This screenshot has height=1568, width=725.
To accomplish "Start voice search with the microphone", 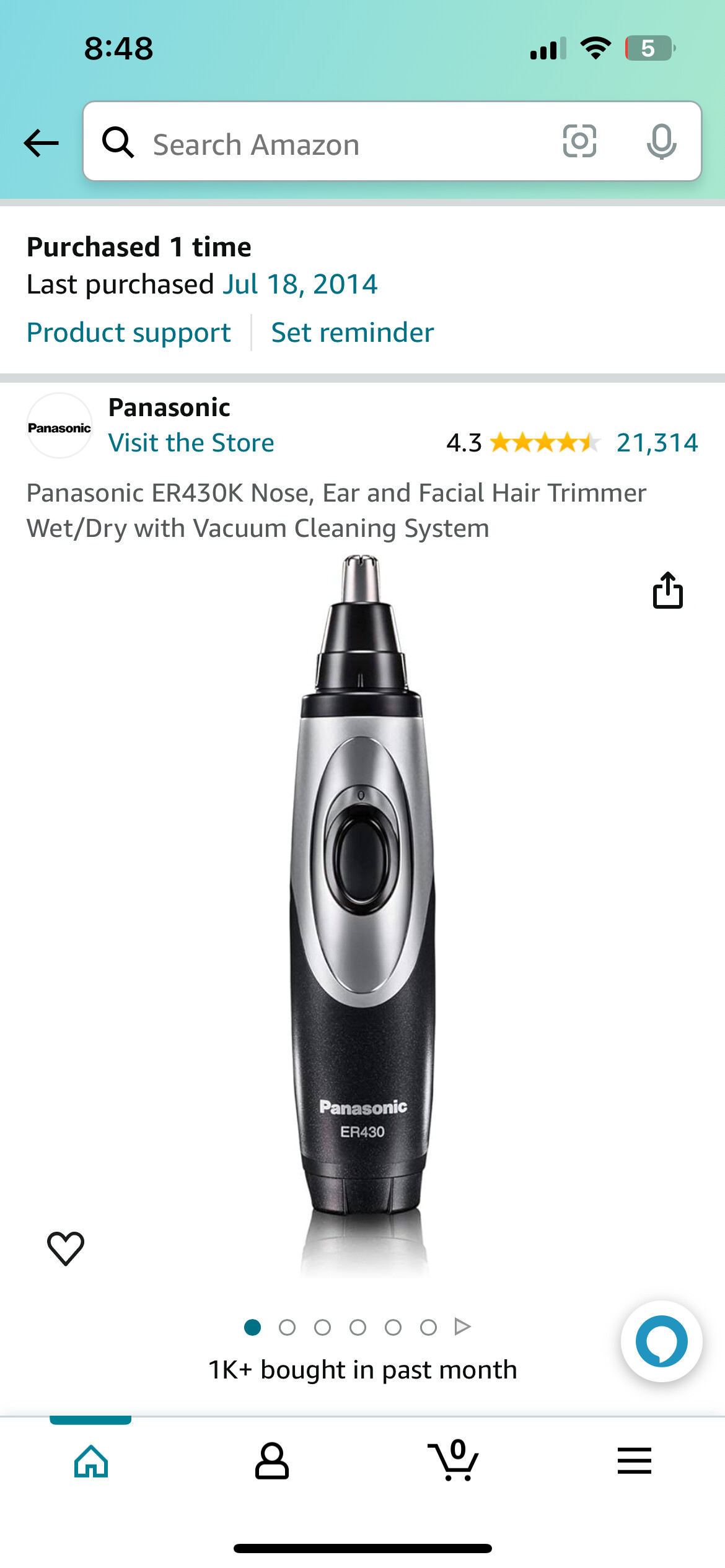I will click(661, 142).
